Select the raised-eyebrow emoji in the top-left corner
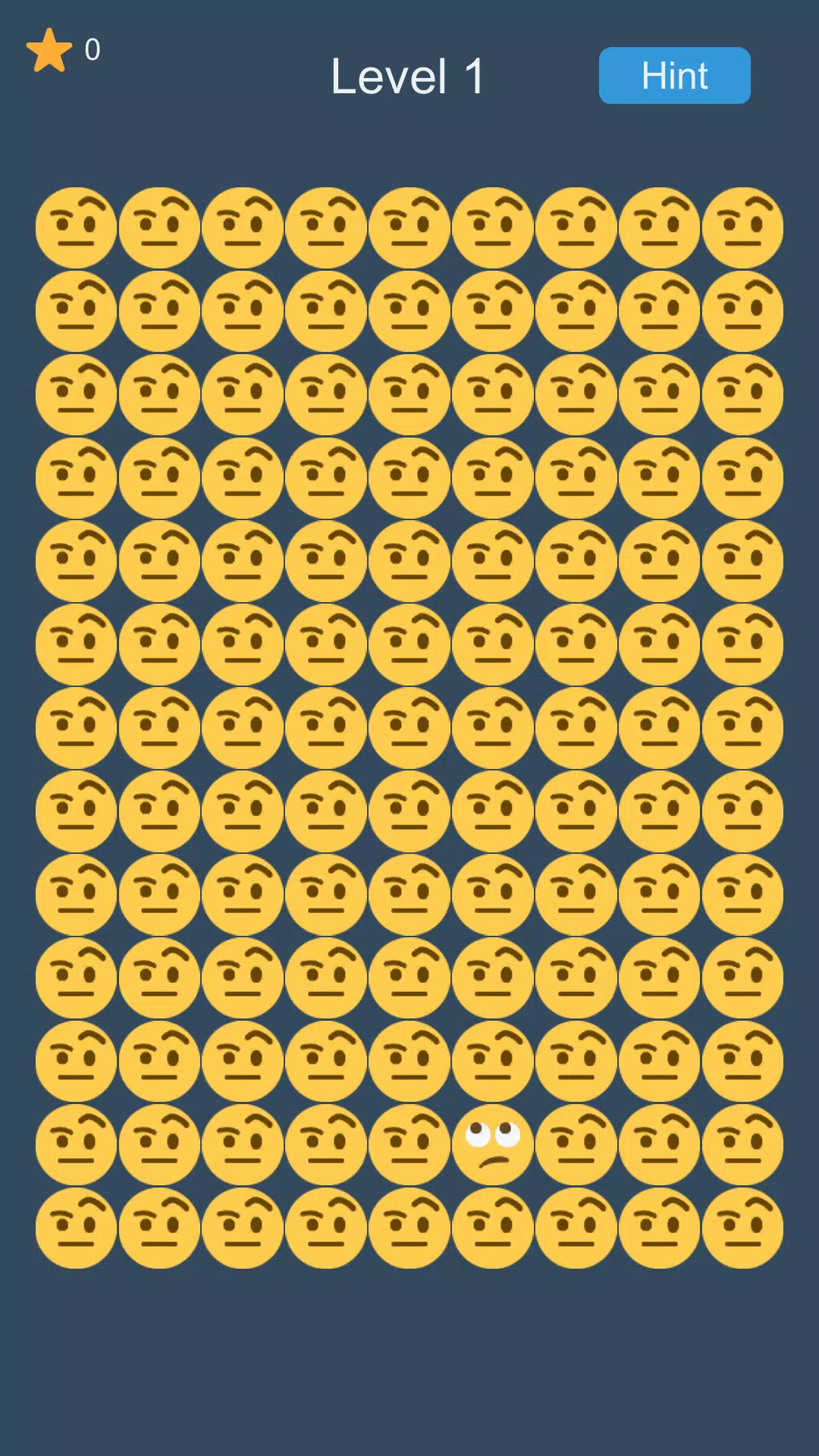 74,226
